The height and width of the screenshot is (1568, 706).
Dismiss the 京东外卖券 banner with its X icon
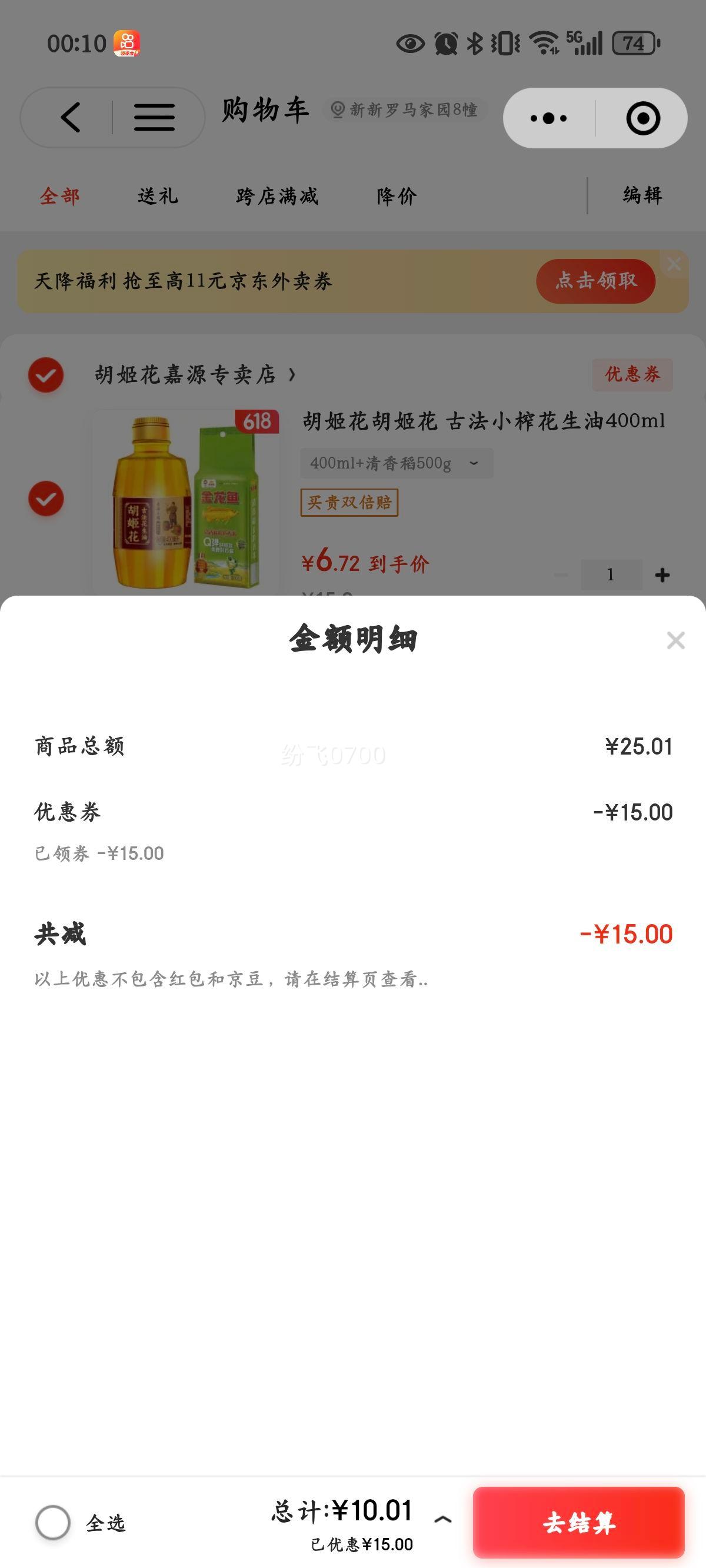673,264
